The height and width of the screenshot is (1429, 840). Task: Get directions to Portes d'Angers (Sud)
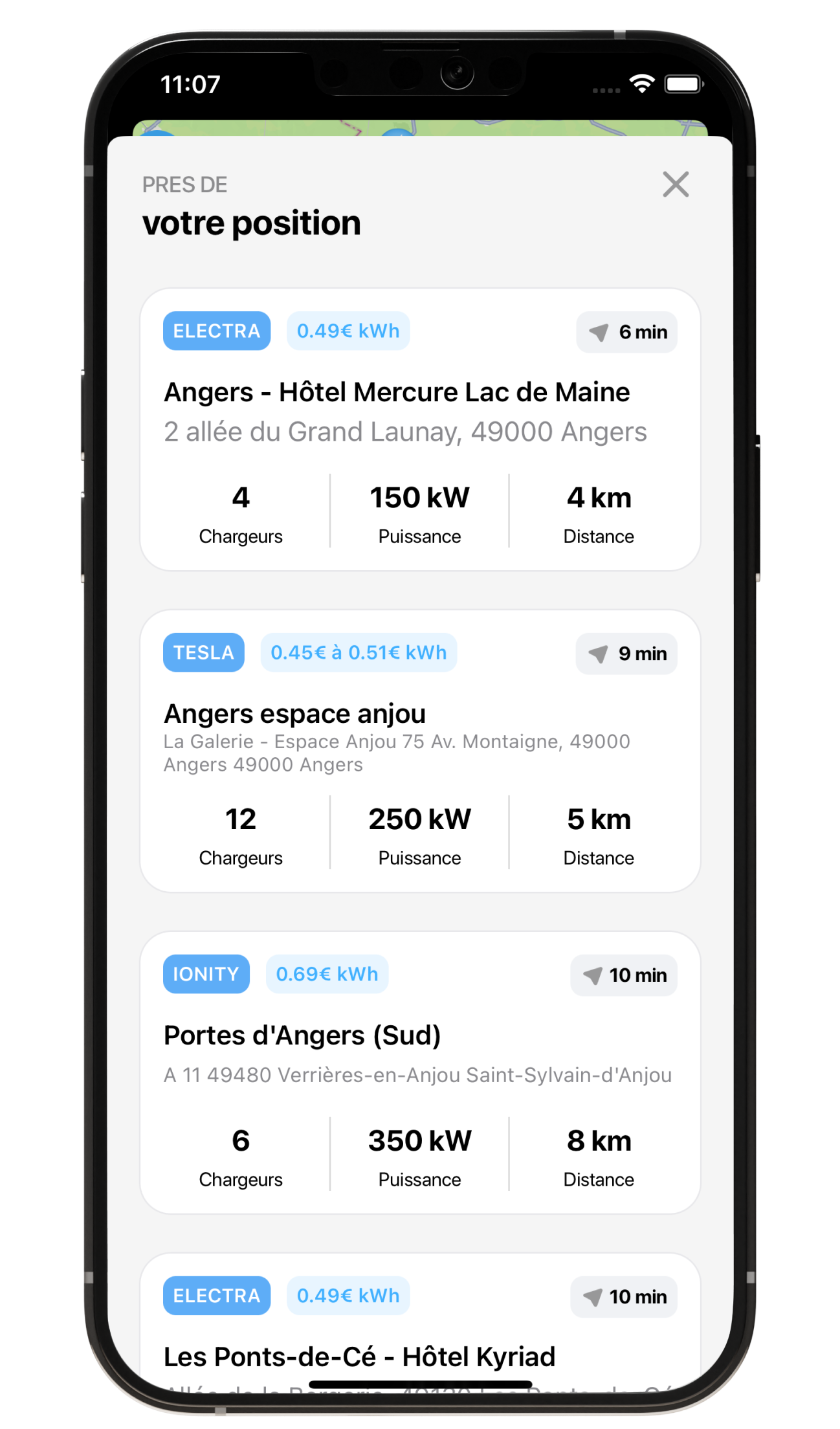[624, 975]
